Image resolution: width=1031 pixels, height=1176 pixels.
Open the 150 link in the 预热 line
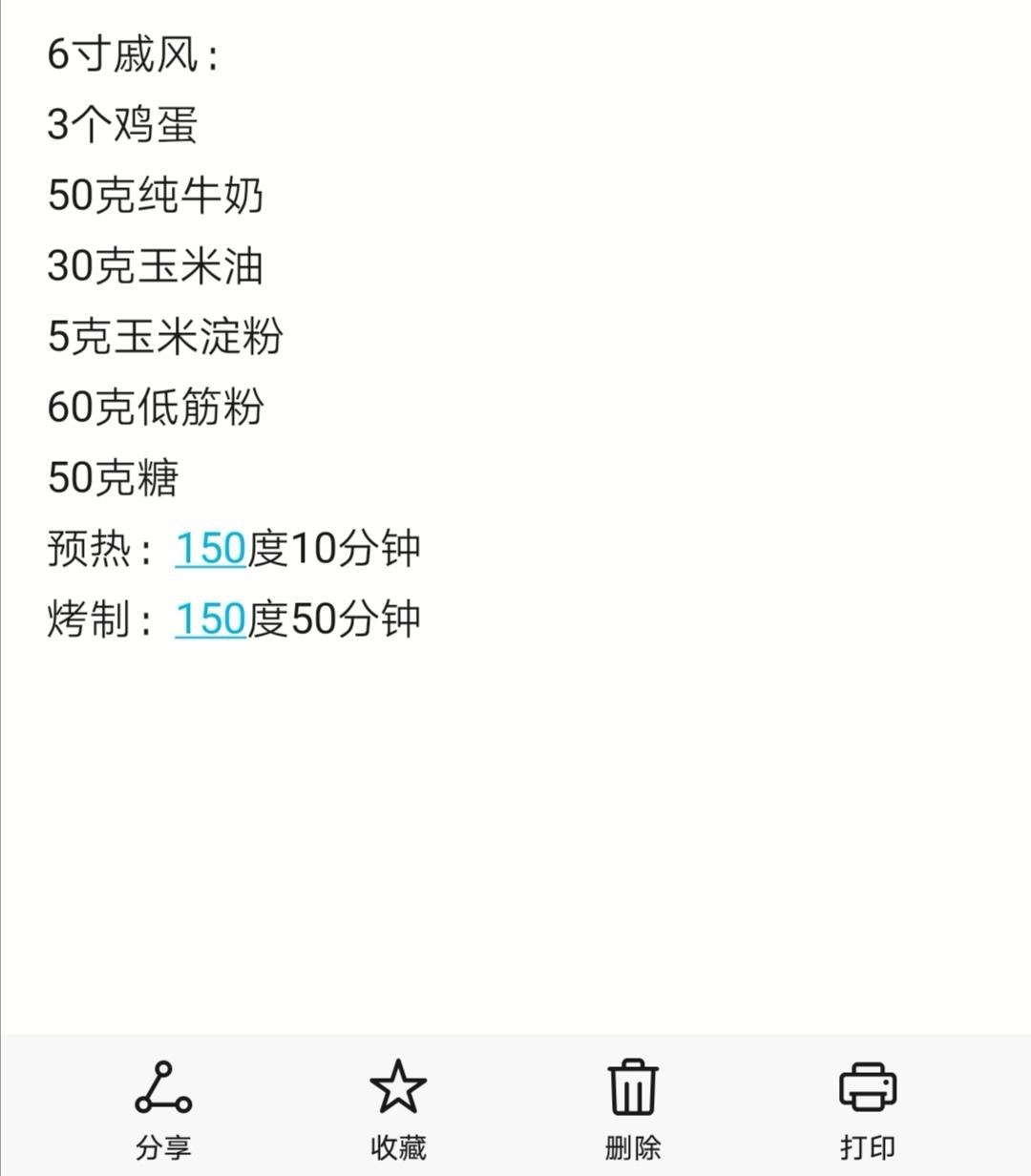tap(210, 549)
